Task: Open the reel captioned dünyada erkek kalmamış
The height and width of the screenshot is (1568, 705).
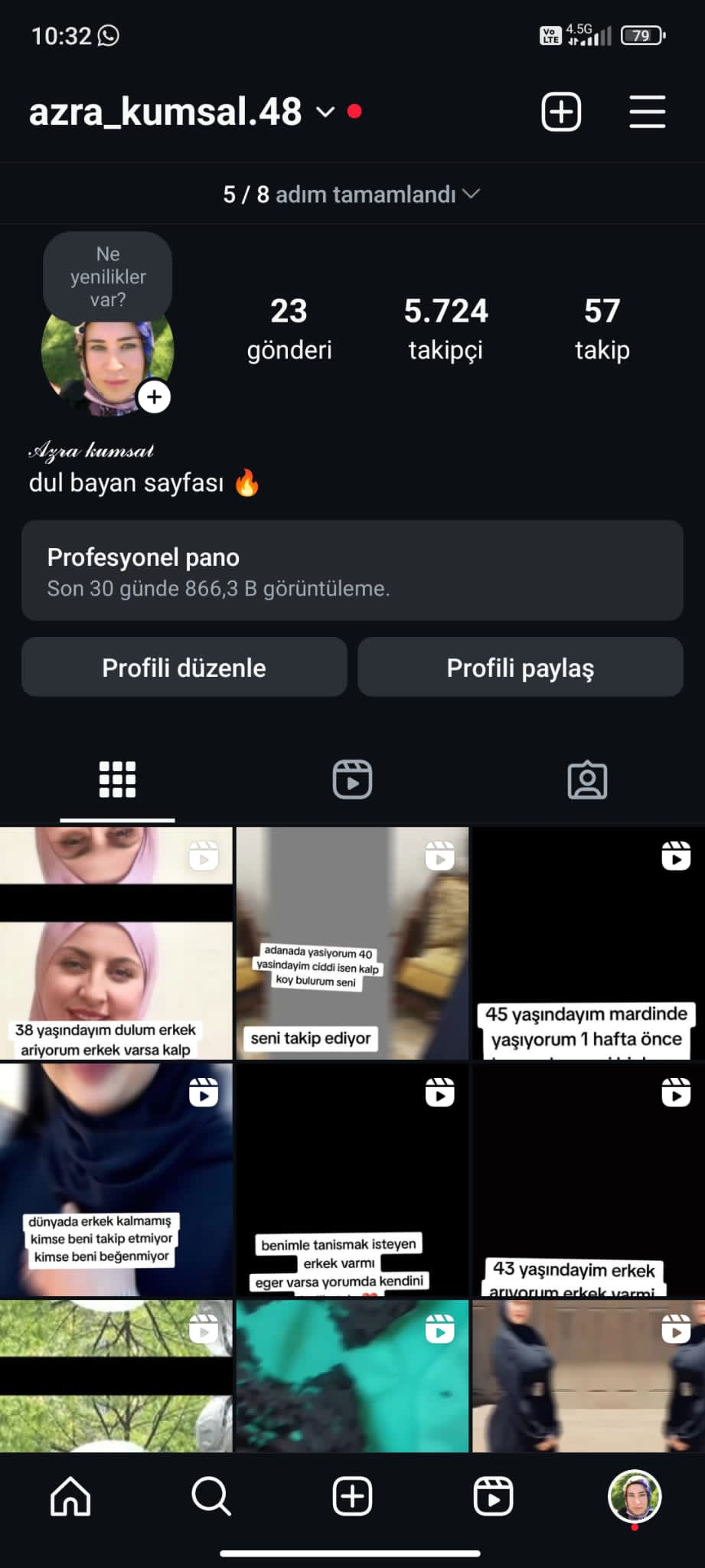Action: point(116,1179)
